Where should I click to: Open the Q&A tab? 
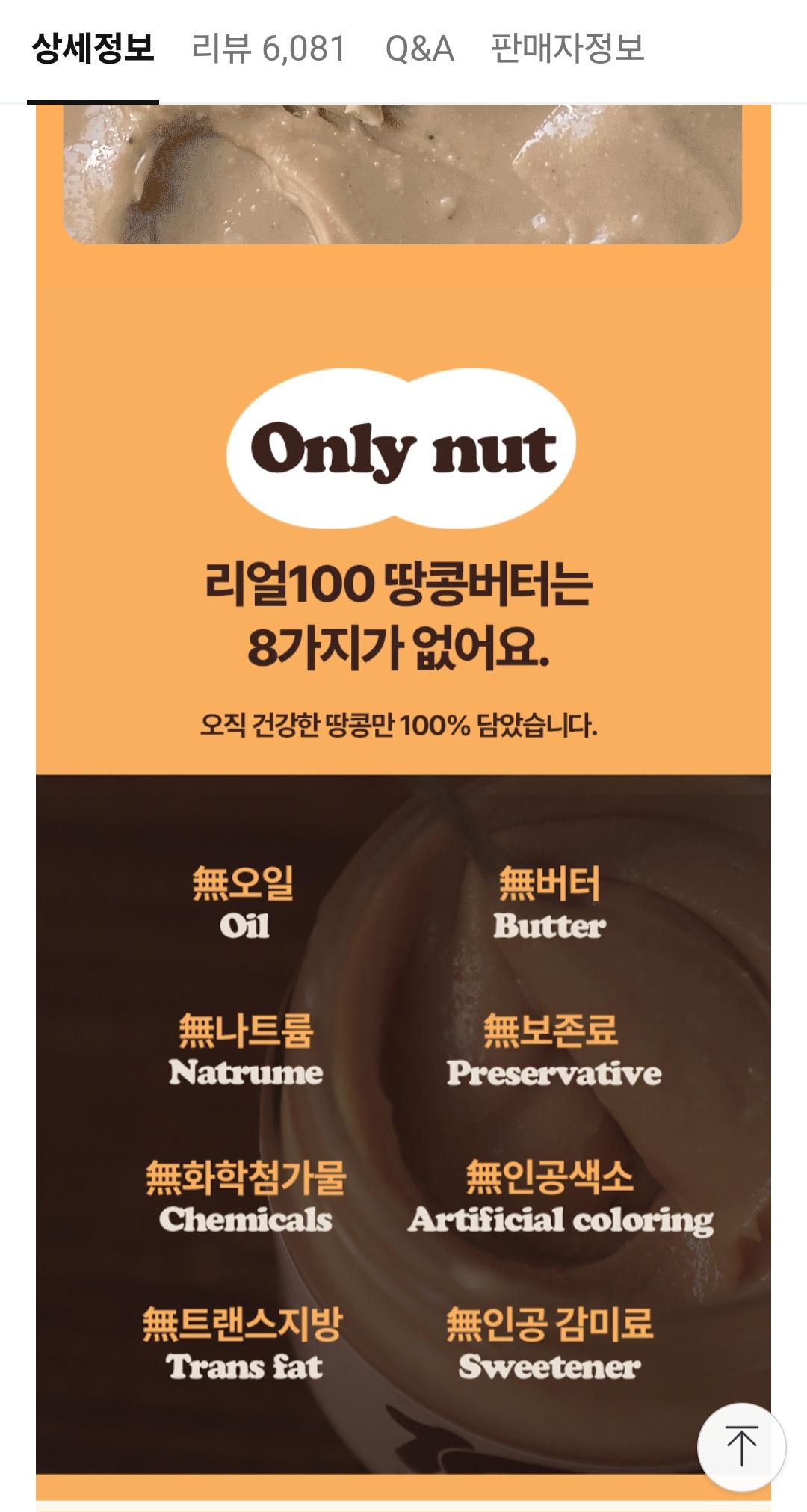point(419,49)
